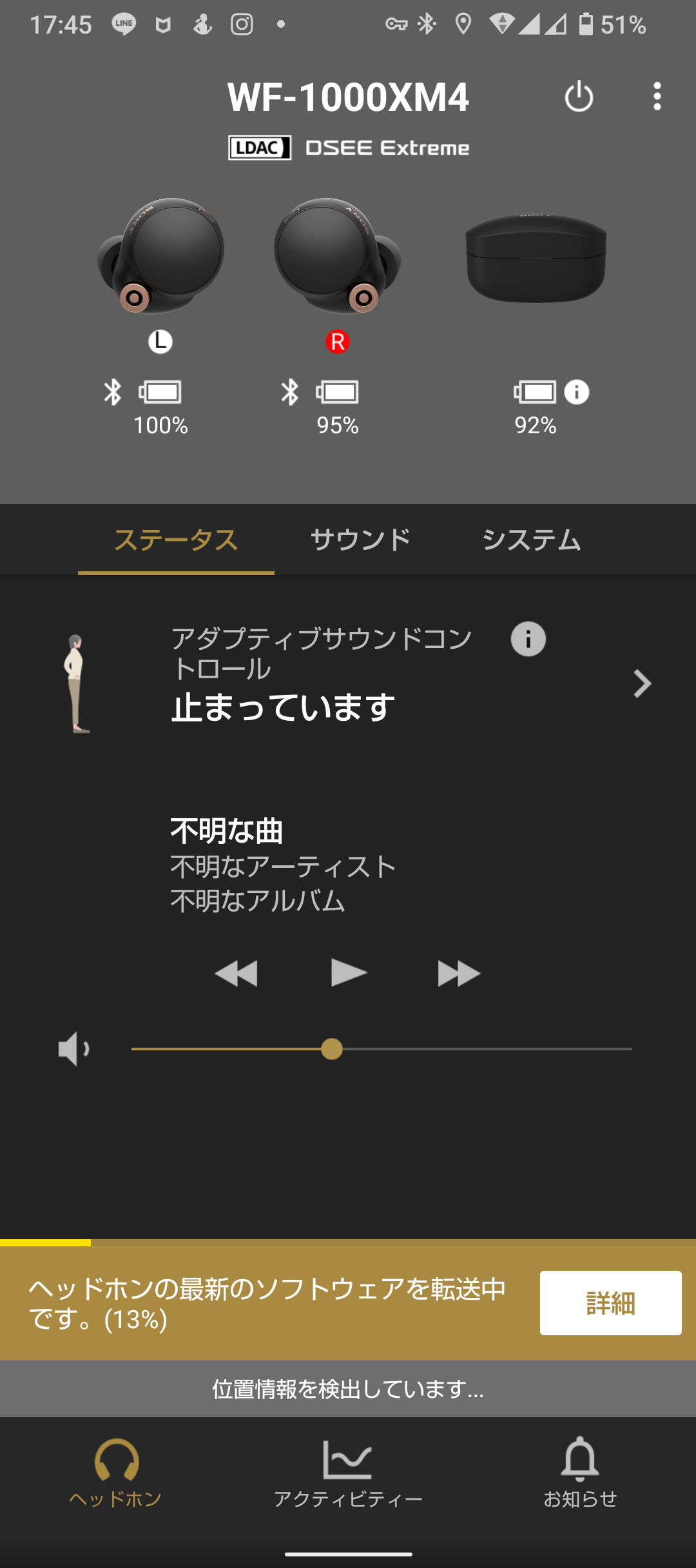
Task: Switch to the システム tab
Action: 532,540
